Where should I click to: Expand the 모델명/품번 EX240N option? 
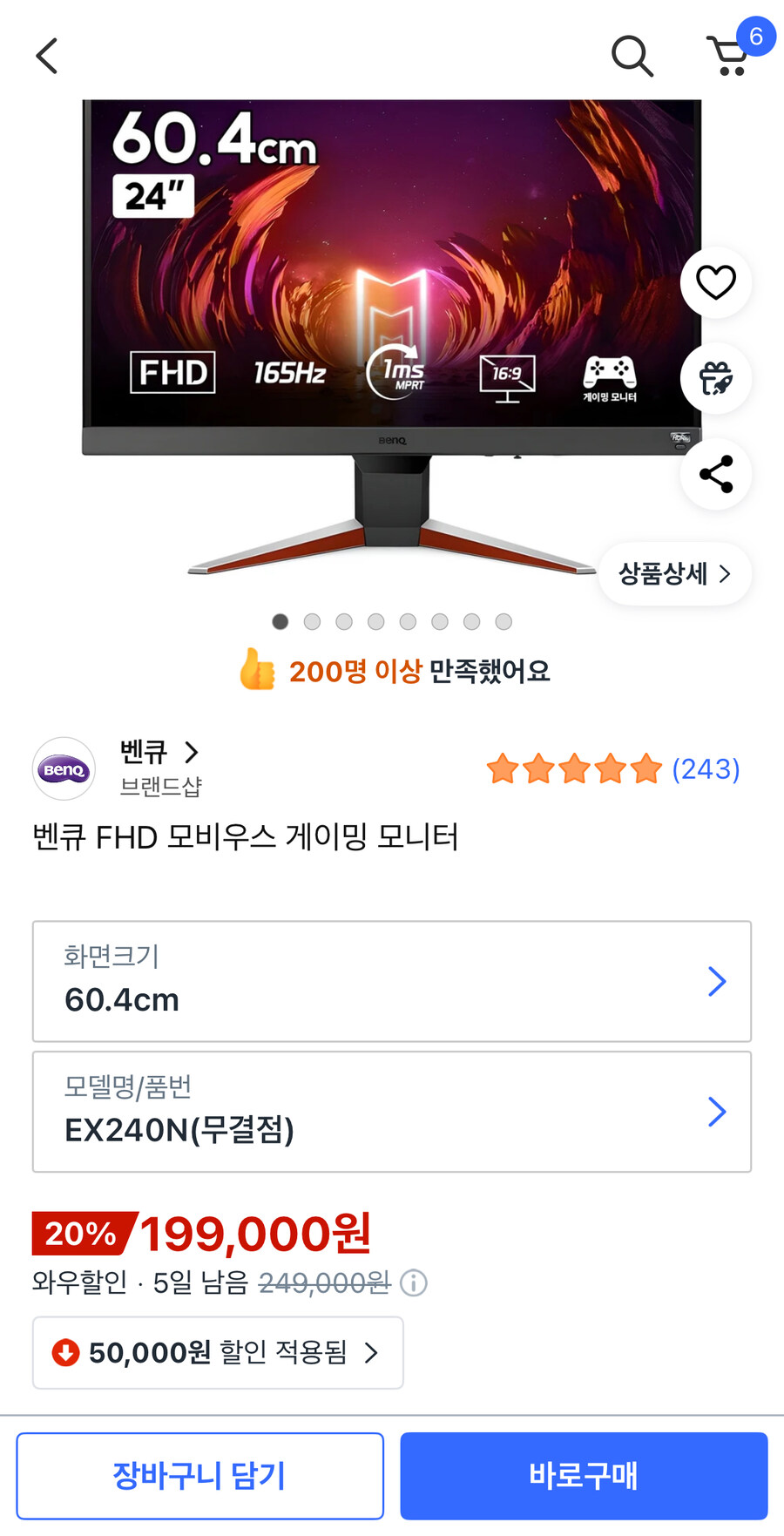(390, 1113)
